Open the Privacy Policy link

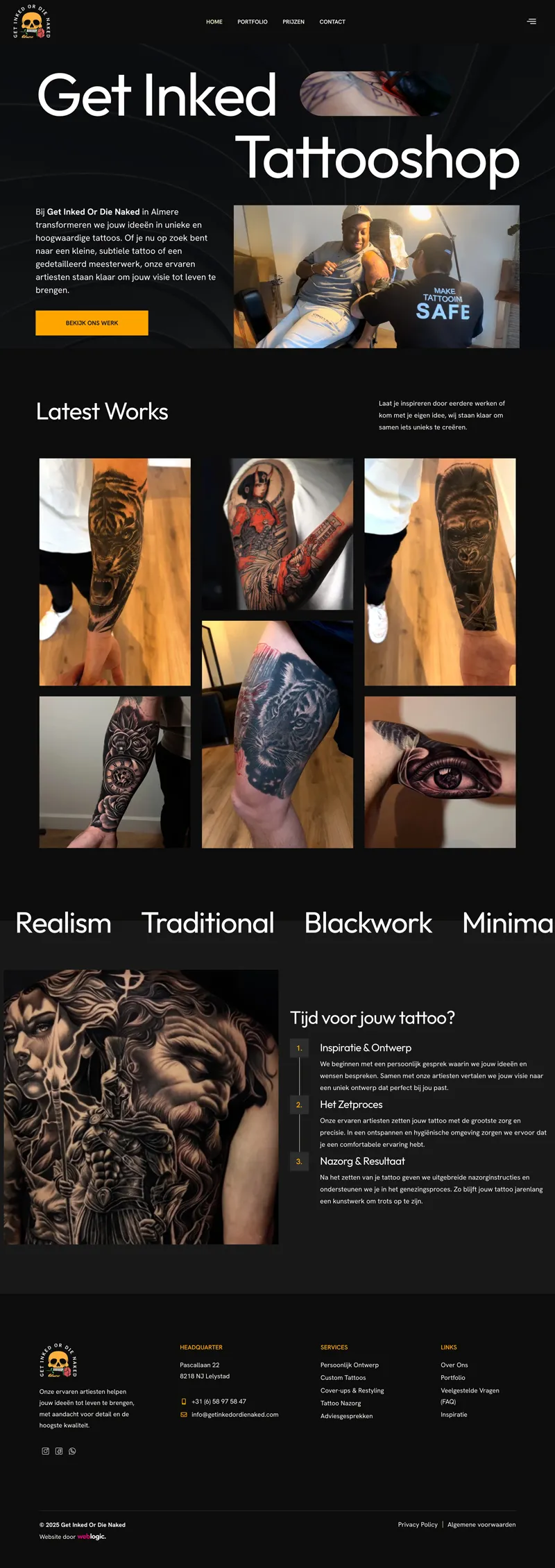[418, 1524]
